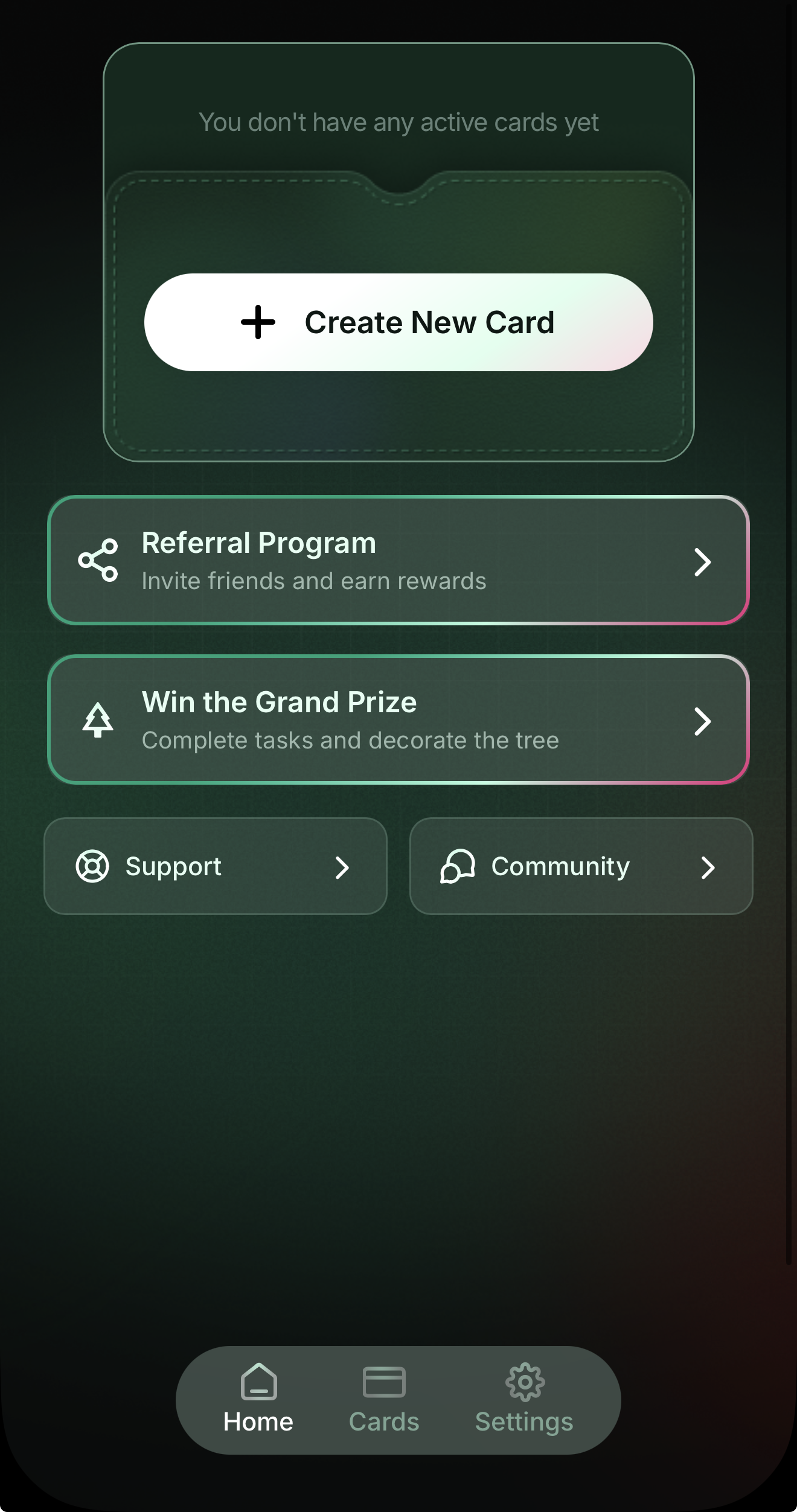
Task: Switch to the Settings tab
Action: coord(523,1400)
